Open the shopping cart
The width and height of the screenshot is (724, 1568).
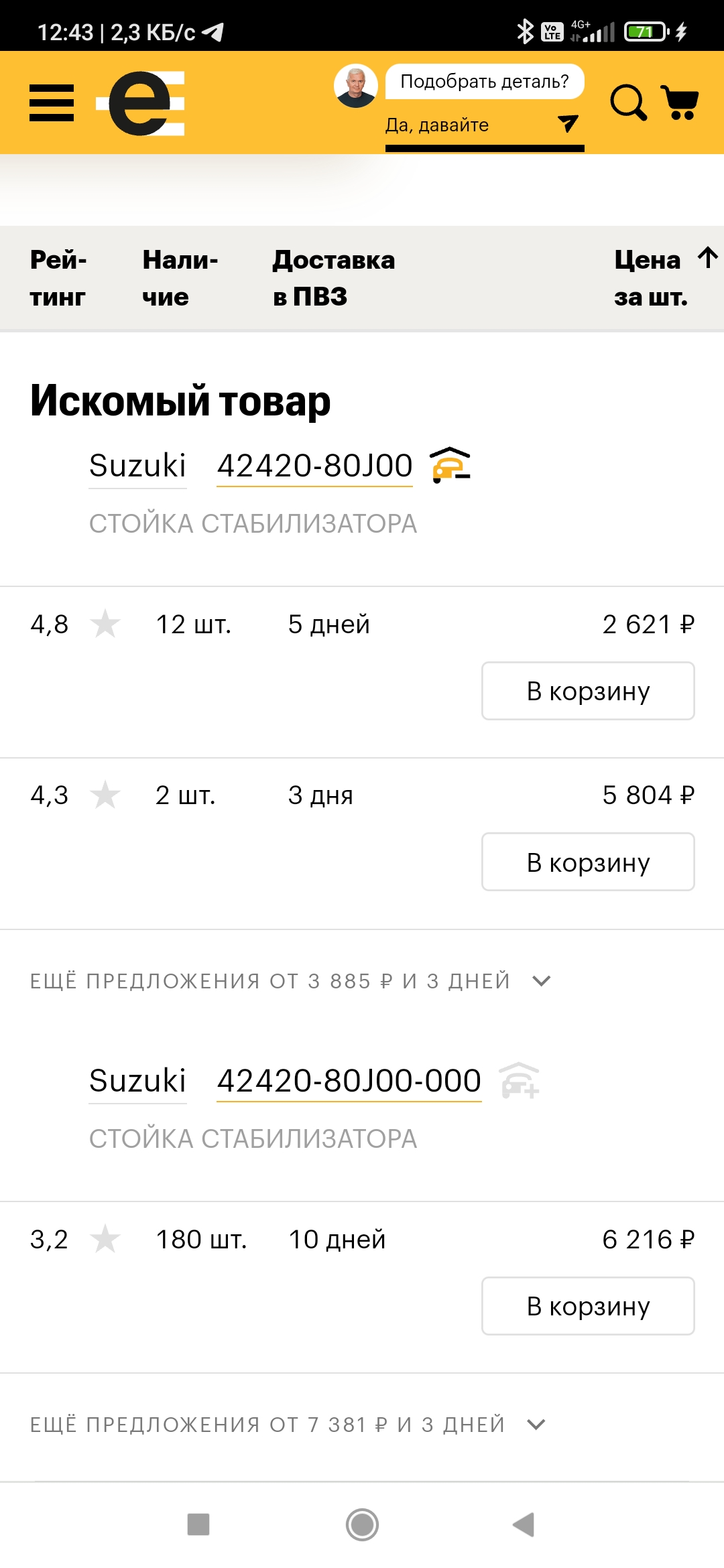click(680, 103)
